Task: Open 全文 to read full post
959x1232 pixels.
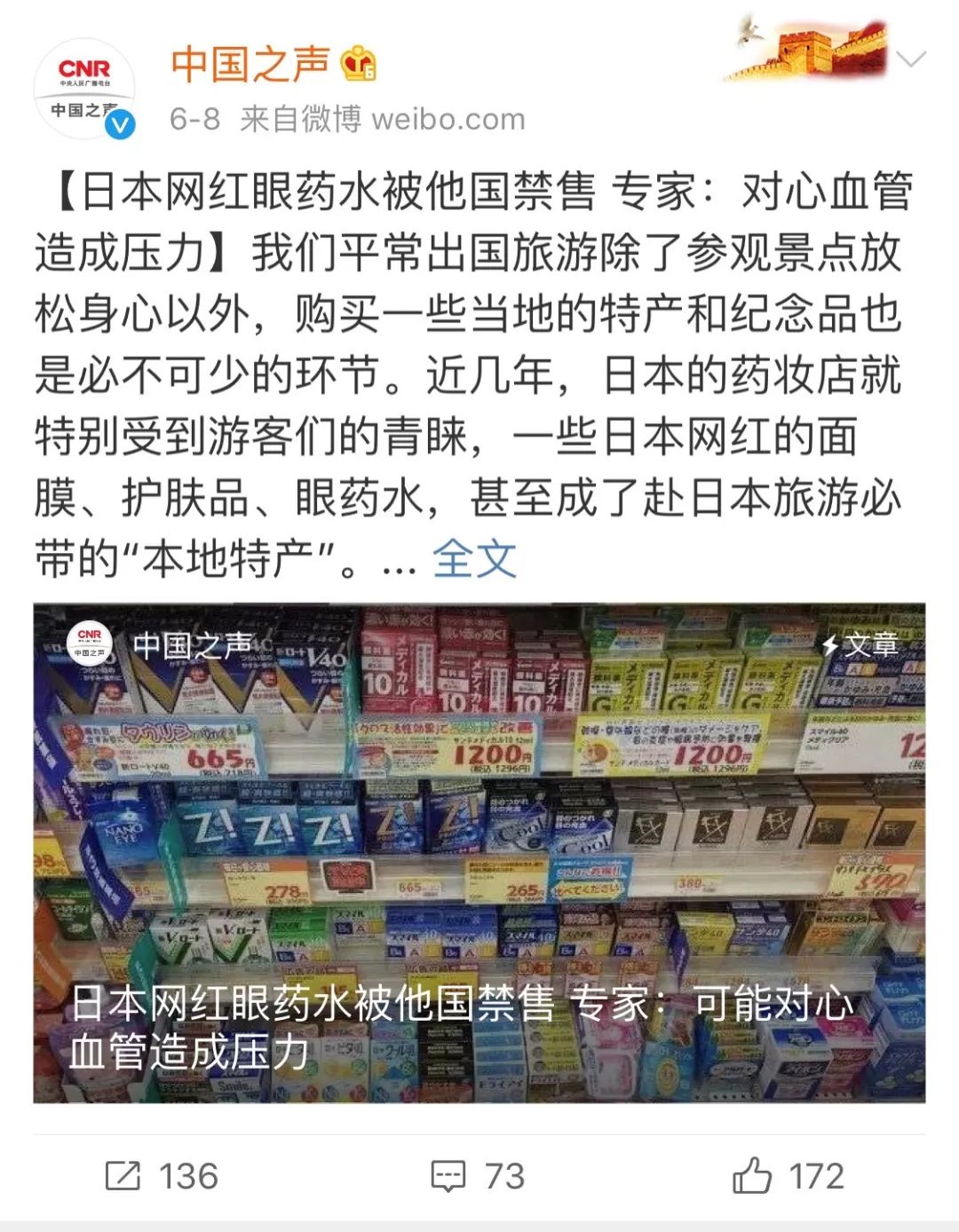Action: point(474,559)
